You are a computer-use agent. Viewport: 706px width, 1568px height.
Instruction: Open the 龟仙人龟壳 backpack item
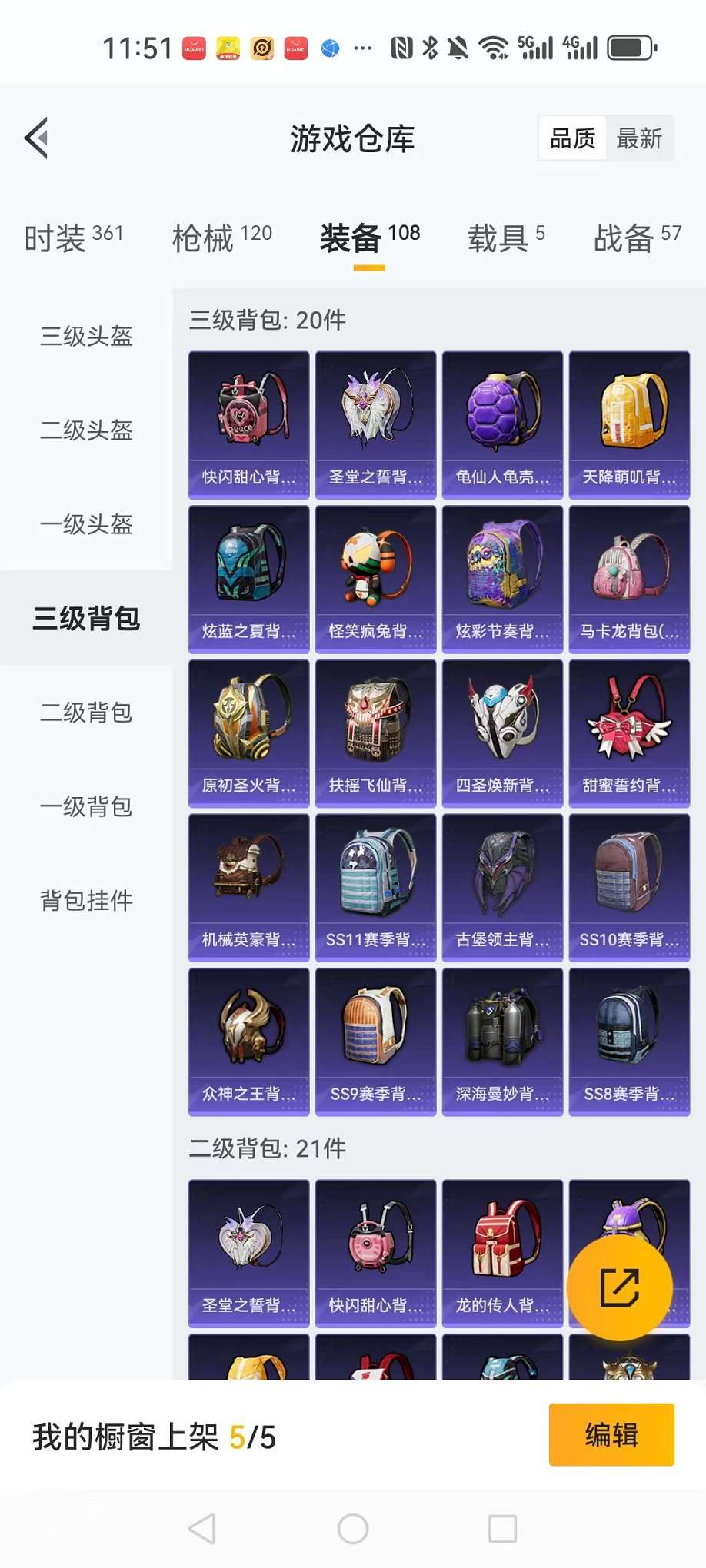(x=502, y=425)
